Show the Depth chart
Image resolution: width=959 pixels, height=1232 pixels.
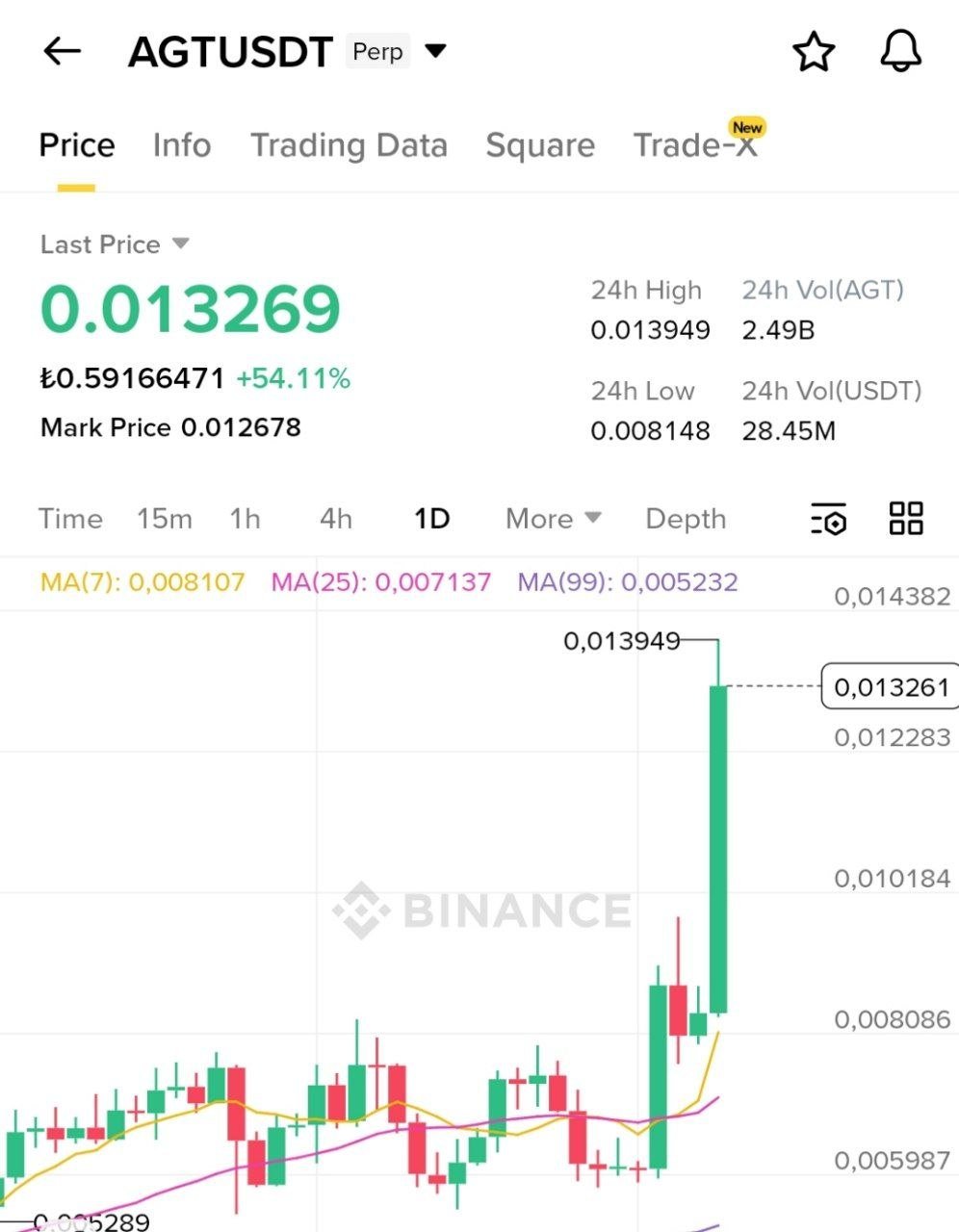coord(686,519)
